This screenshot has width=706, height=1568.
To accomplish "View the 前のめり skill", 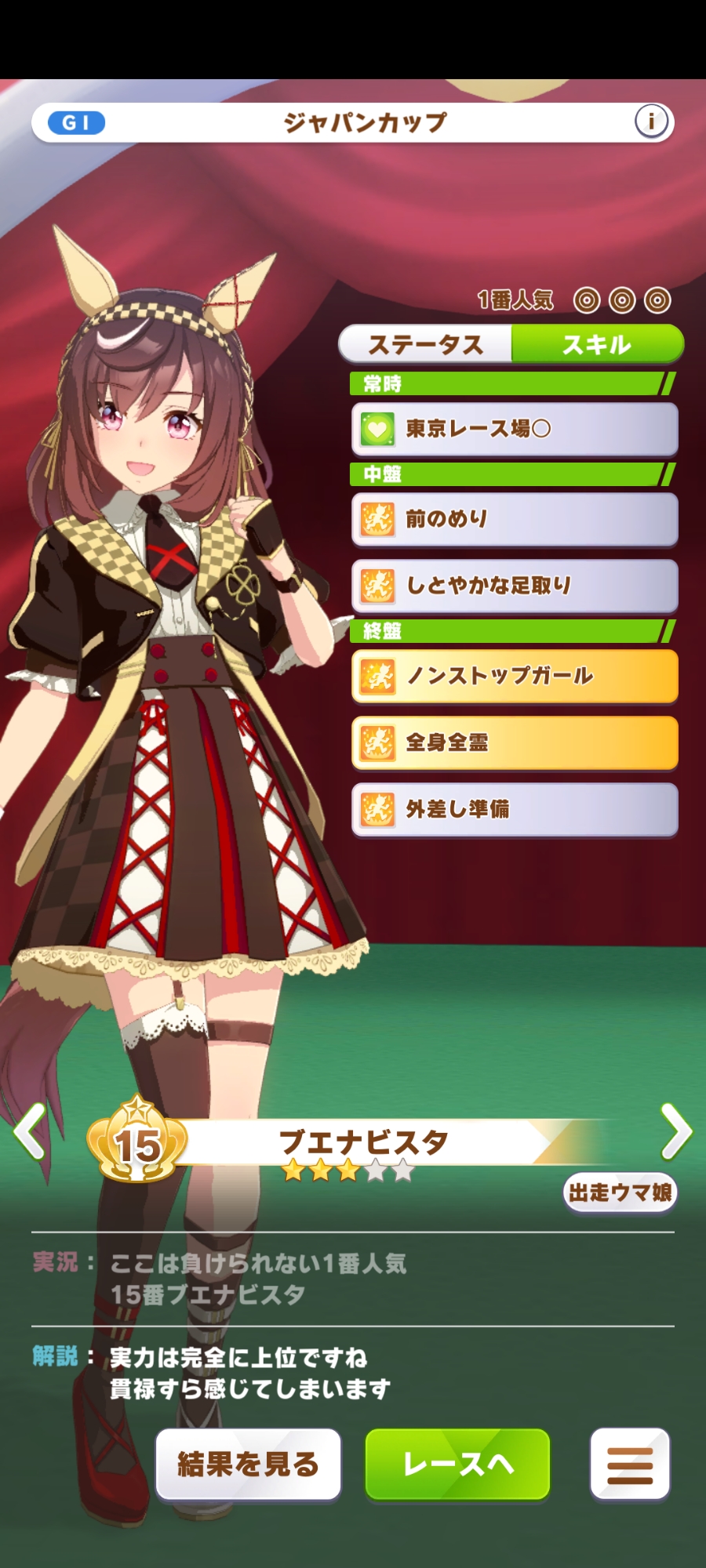I will click(515, 519).
